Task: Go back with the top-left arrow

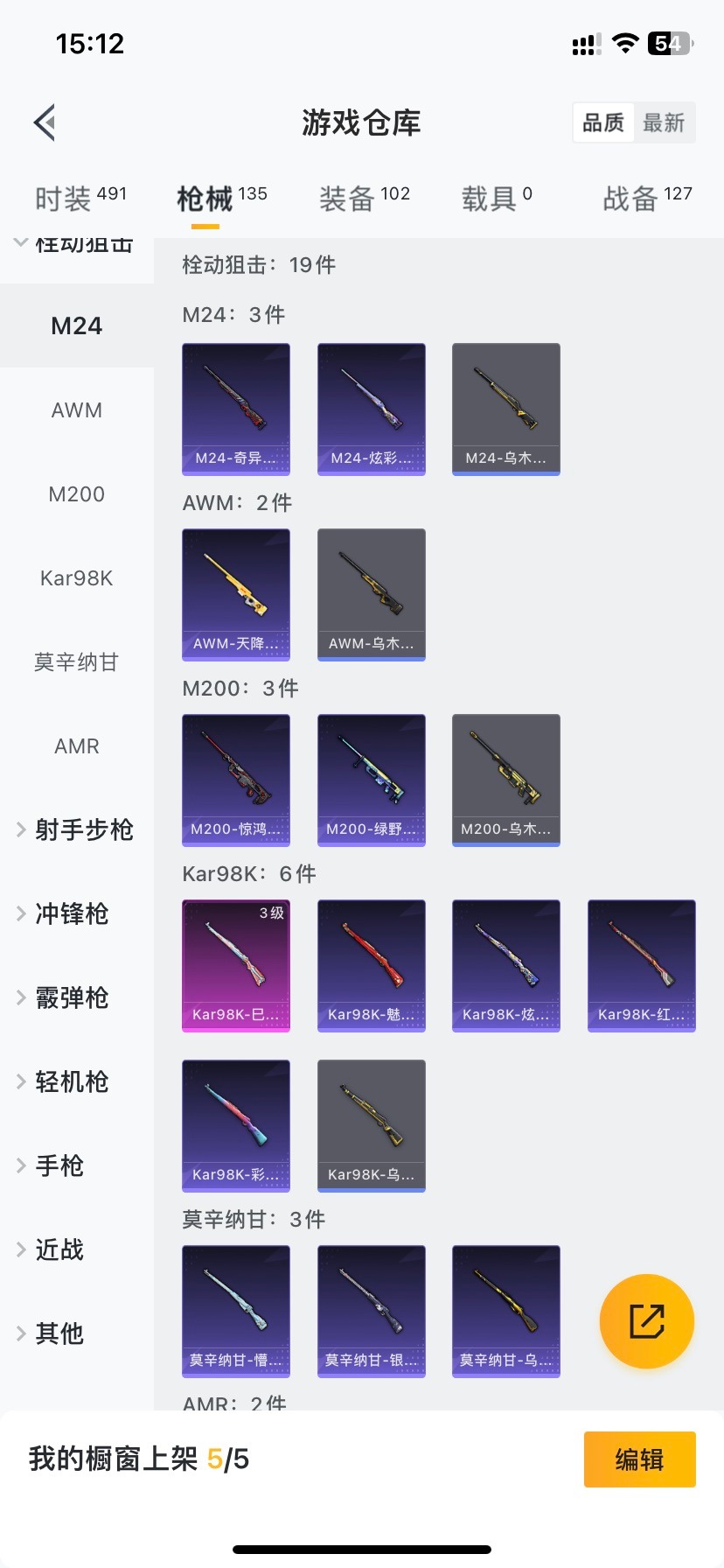Action: pos(45,122)
